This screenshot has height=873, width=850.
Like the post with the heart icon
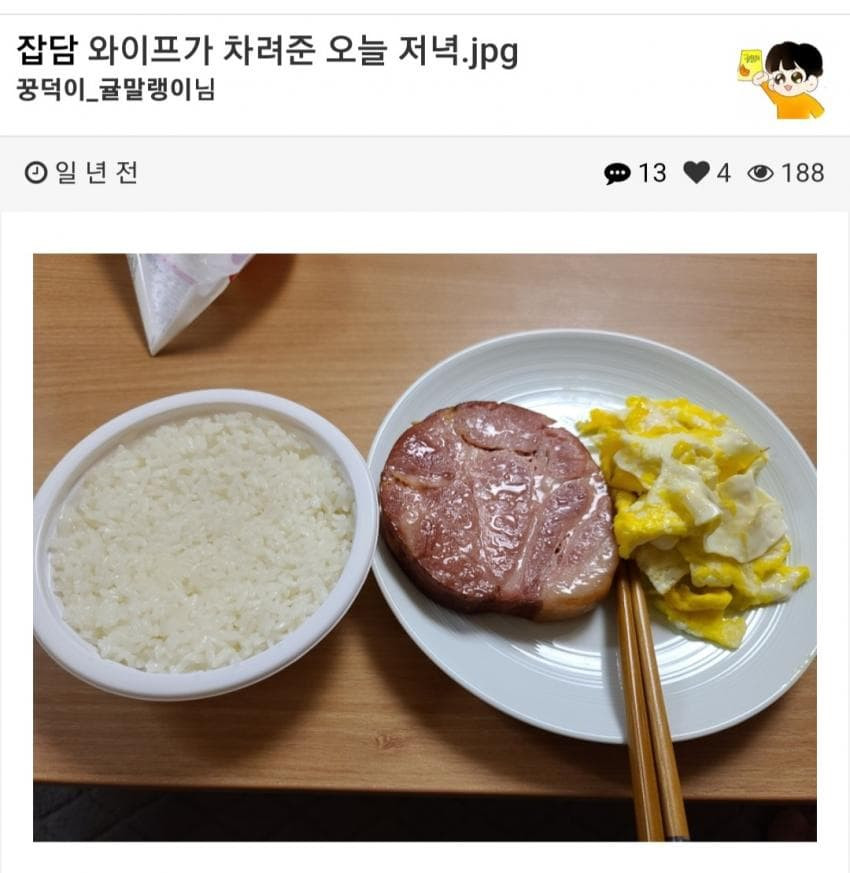point(696,173)
